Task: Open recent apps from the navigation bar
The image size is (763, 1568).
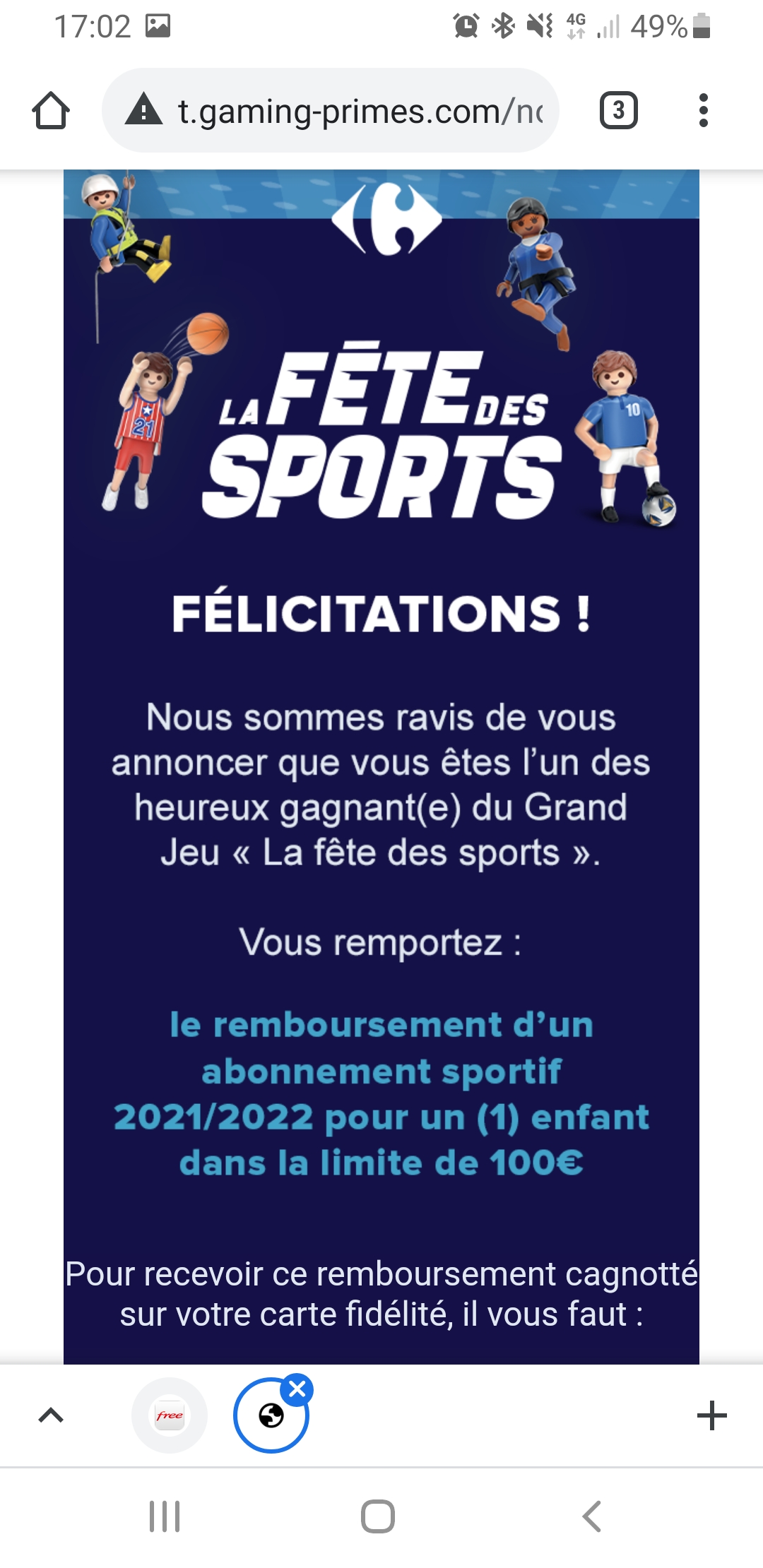Action: tap(165, 1516)
